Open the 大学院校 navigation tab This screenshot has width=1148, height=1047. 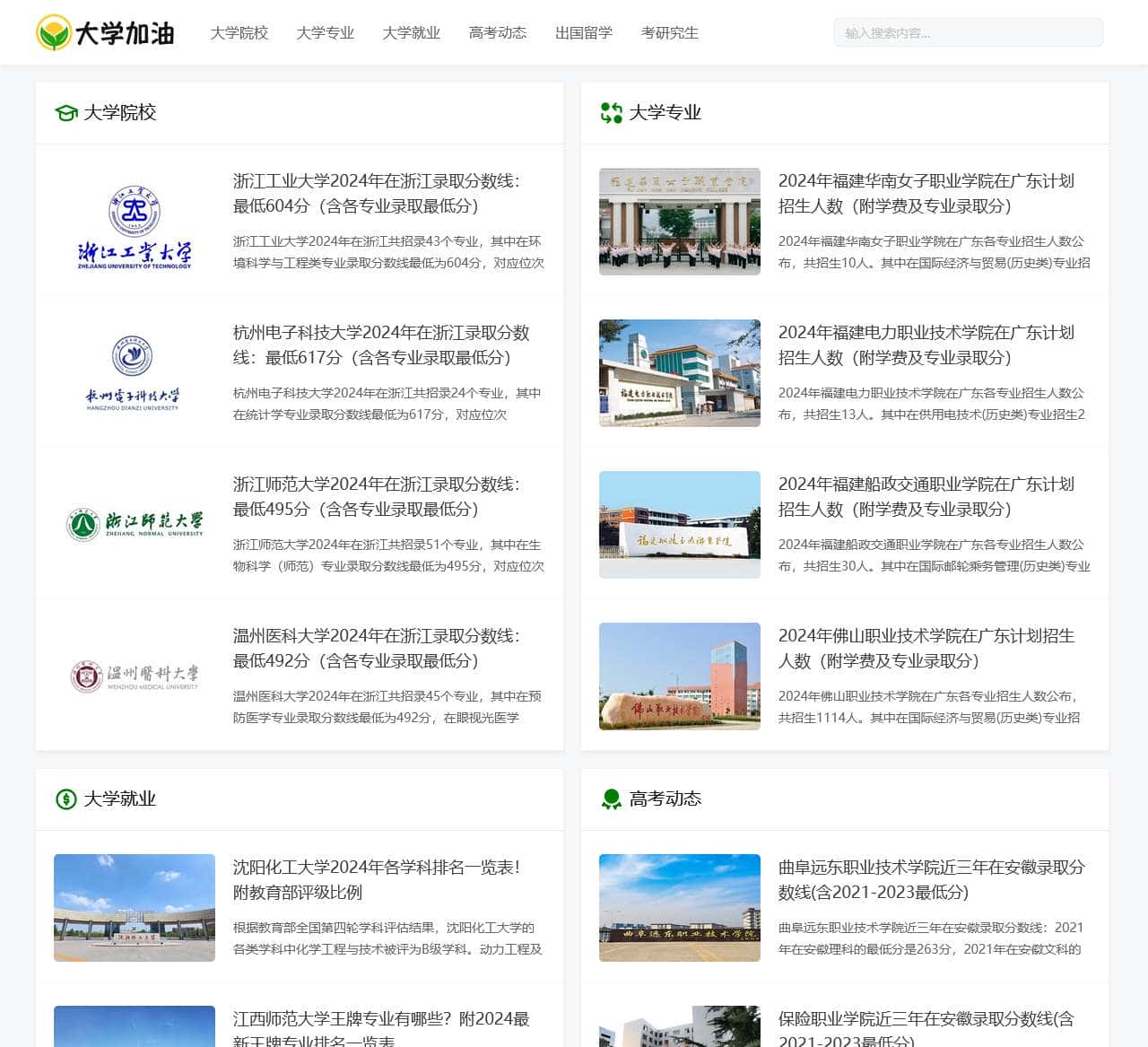point(239,33)
